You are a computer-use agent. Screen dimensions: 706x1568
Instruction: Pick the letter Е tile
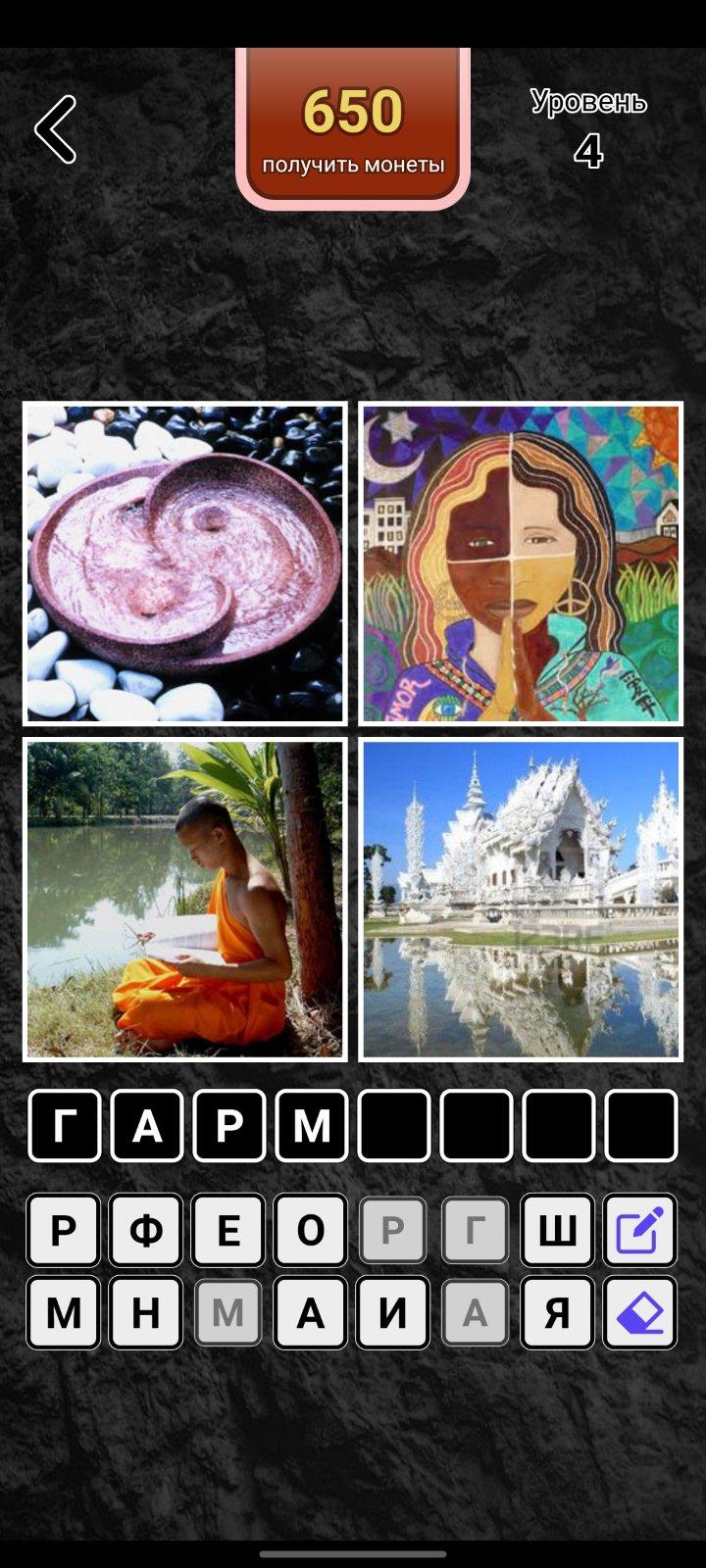click(228, 1229)
